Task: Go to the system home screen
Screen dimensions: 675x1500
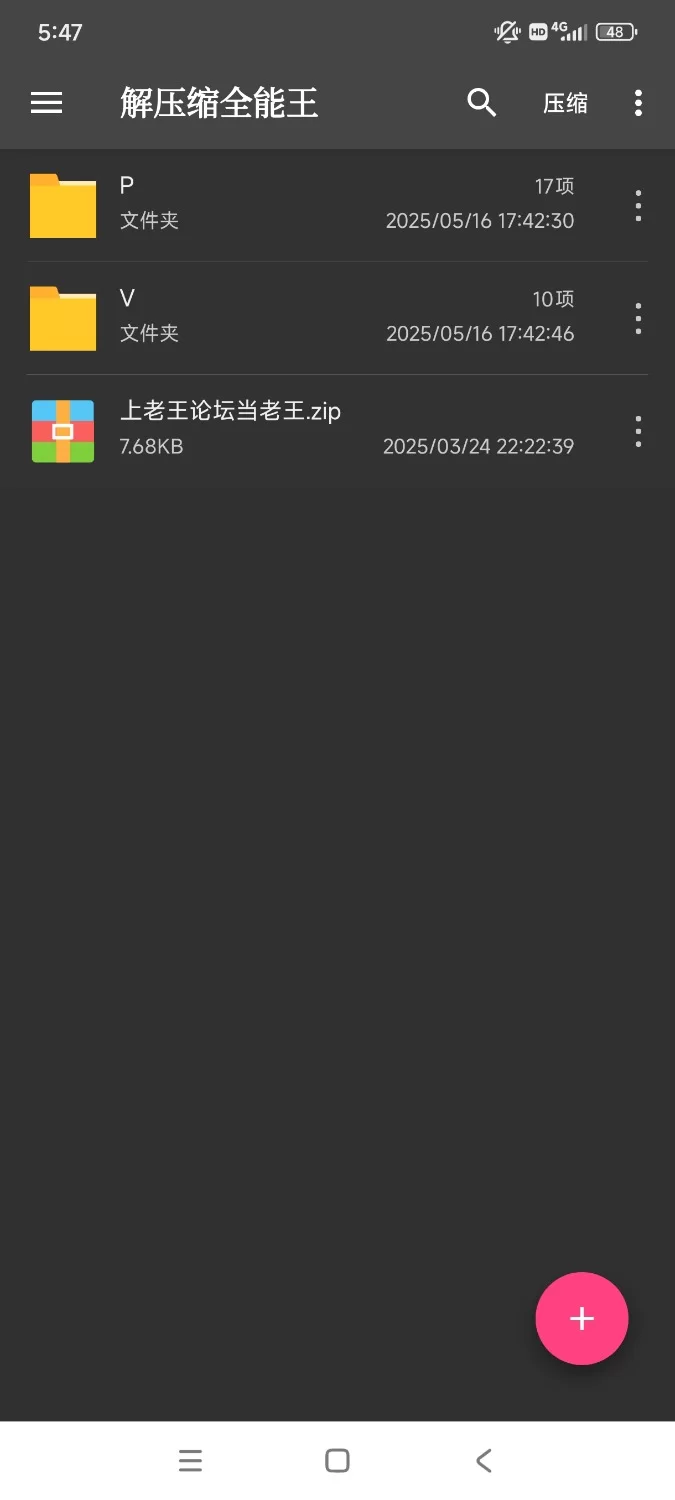Action: click(x=338, y=1461)
